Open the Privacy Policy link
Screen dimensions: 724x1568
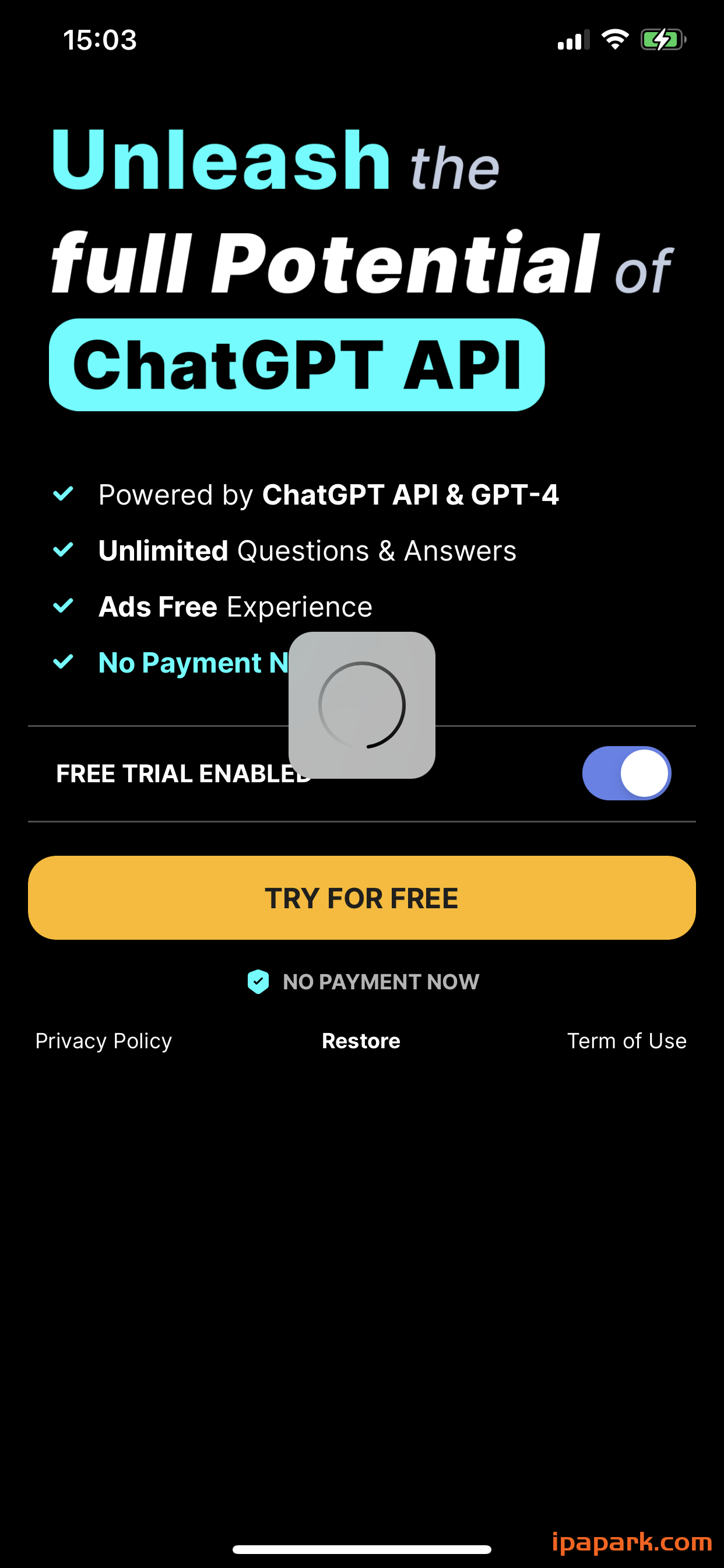[x=103, y=1041]
